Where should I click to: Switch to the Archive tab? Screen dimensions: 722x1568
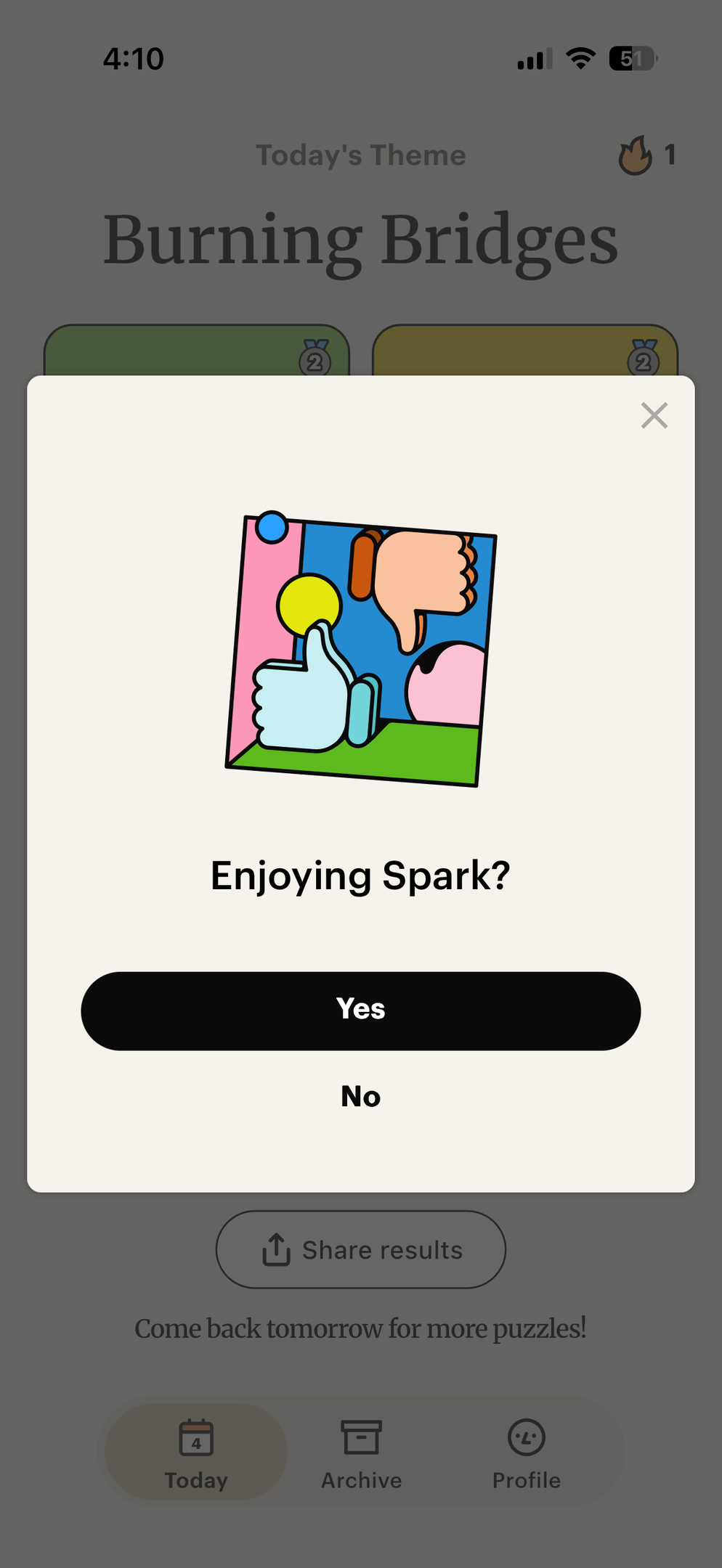pos(361,1452)
